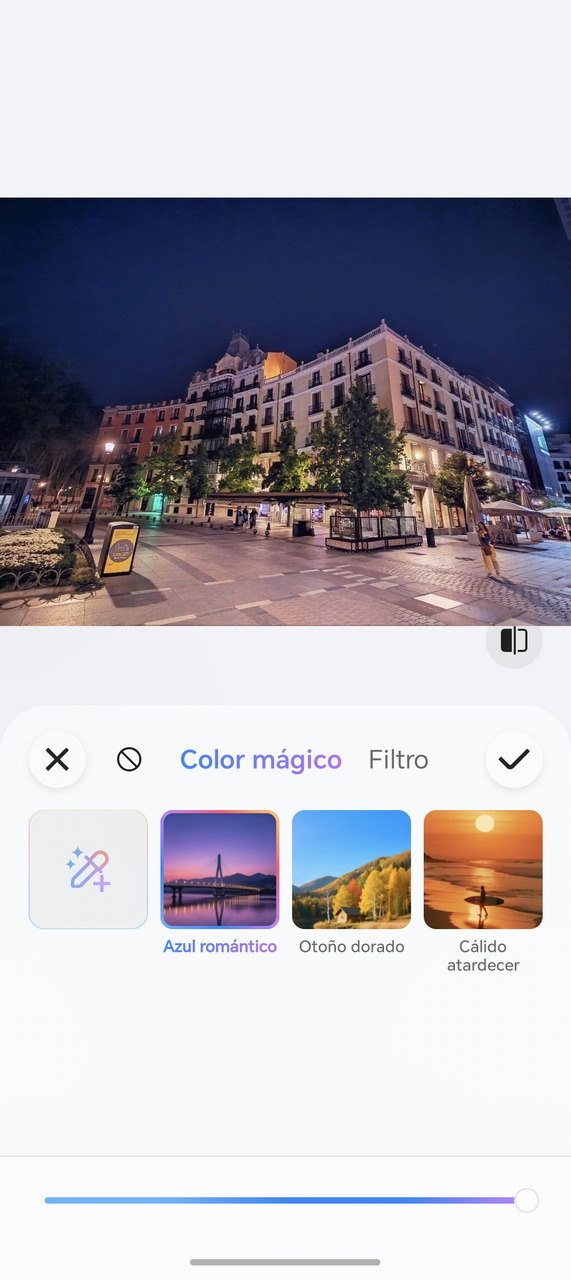This screenshot has width=571, height=1280.
Task: Tap the middle of the intensity slider
Action: pos(286,1200)
